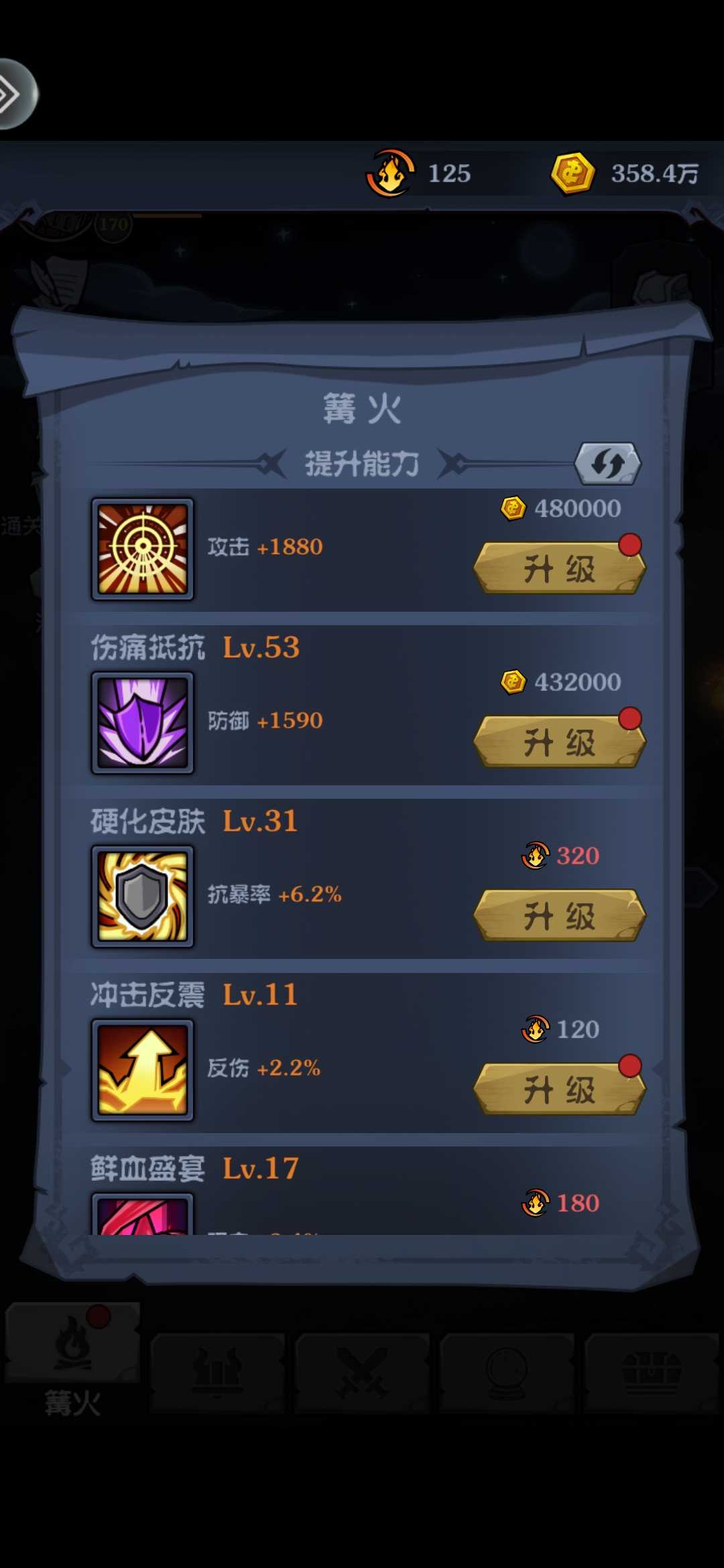Upgrade the 冲击反震 skill
This screenshot has width=724, height=1568.
click(560, 1090)
